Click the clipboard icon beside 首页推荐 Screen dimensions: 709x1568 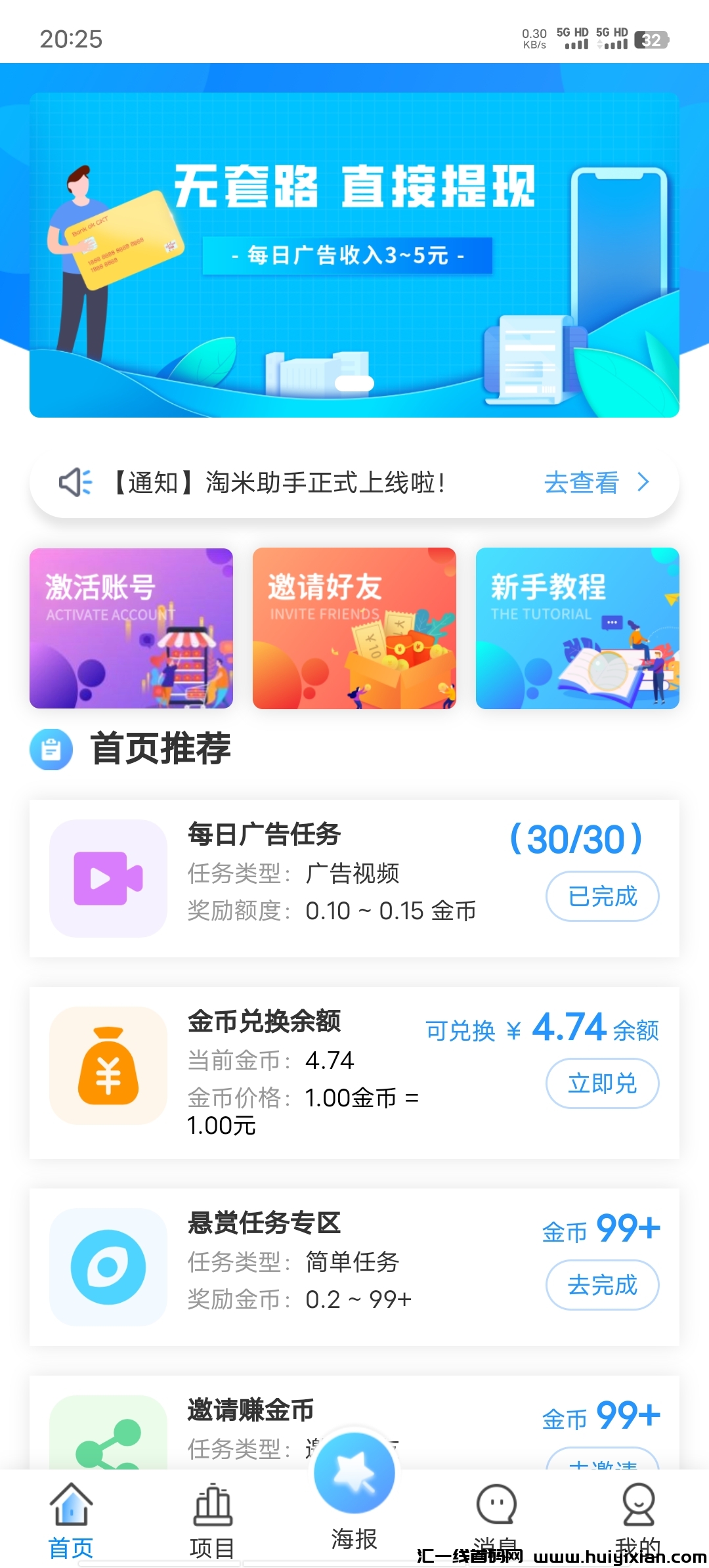50,749
